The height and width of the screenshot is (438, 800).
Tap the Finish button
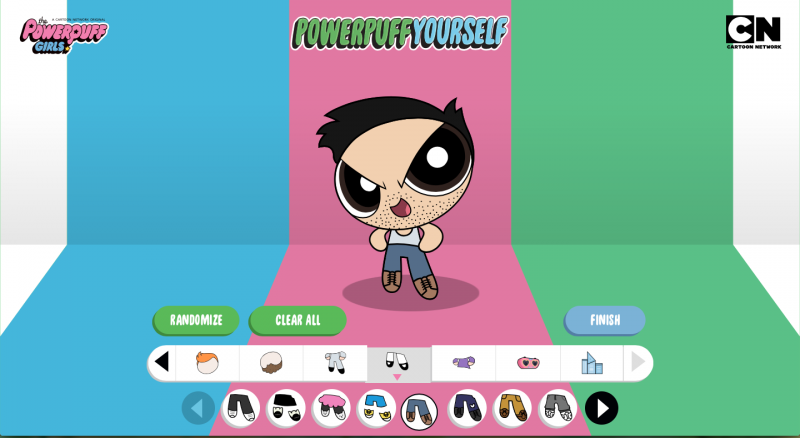(x=605, y=320)
